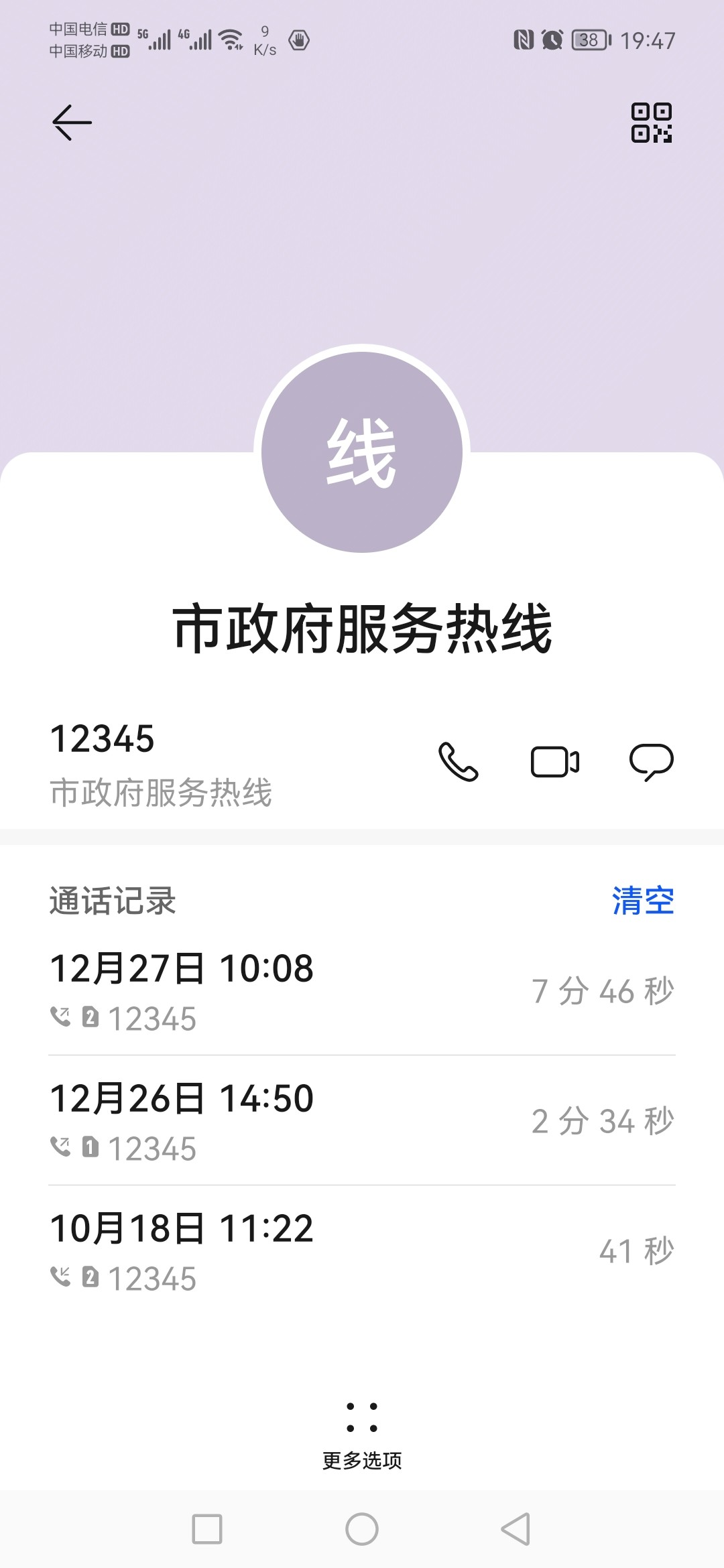Open recent apps from navigation bar
724x1568 pixels.
[207, 1529]
